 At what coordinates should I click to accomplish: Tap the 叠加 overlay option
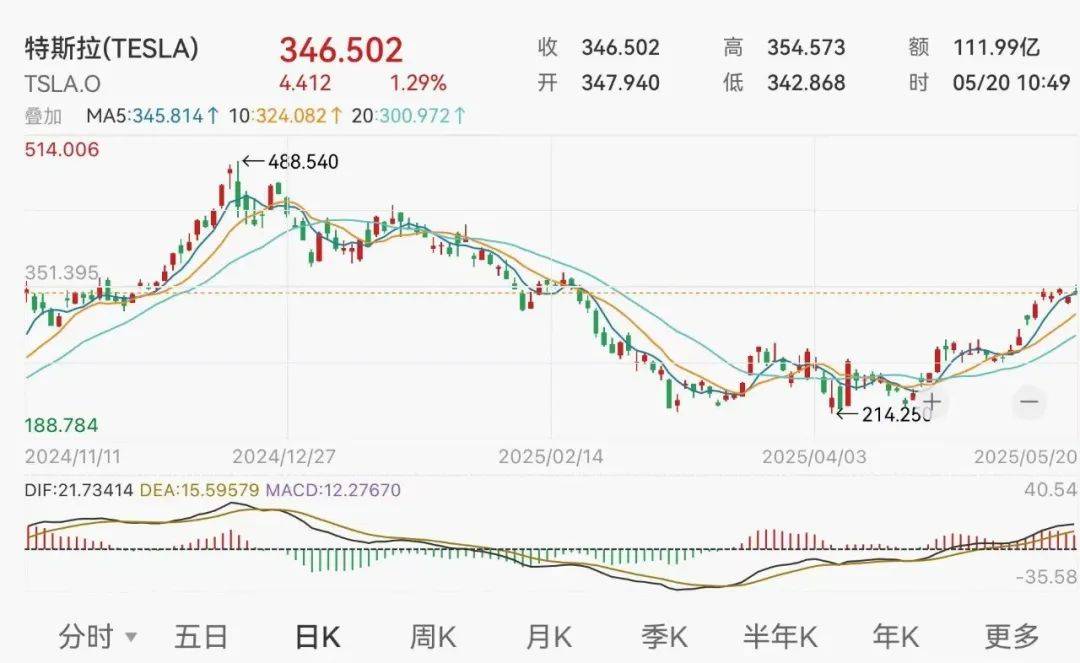(x=43, y=116)
